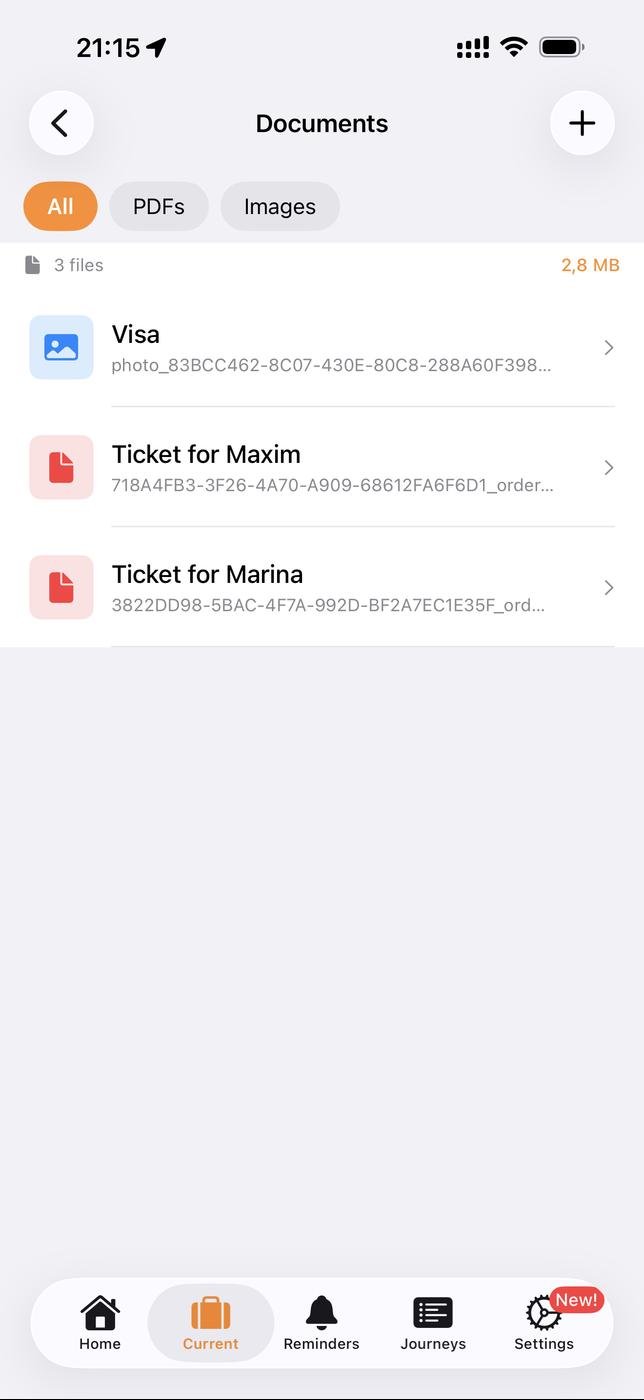Open the Settings tab
The width and height of the screenshot is (644, 1400).
(x=544, y=1322)
